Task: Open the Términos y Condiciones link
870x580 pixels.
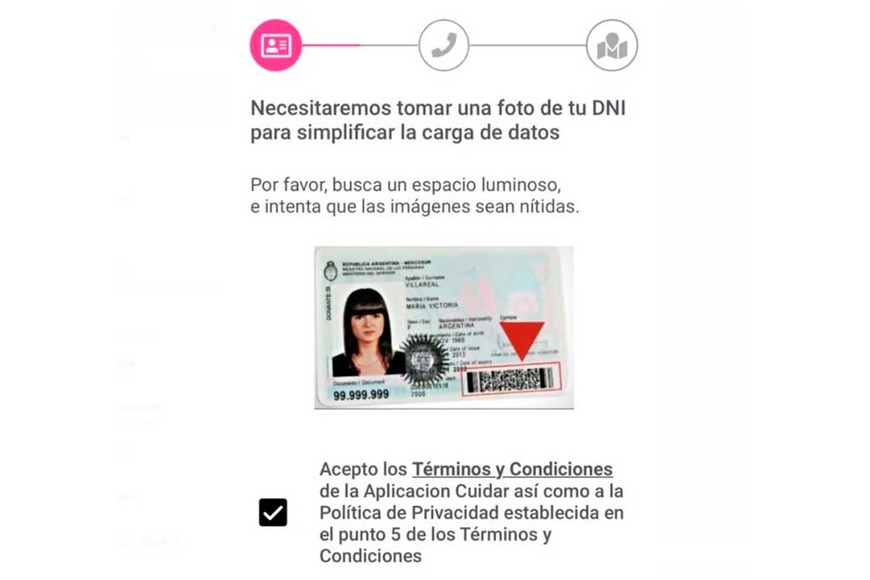Action: tap(512, 469)
